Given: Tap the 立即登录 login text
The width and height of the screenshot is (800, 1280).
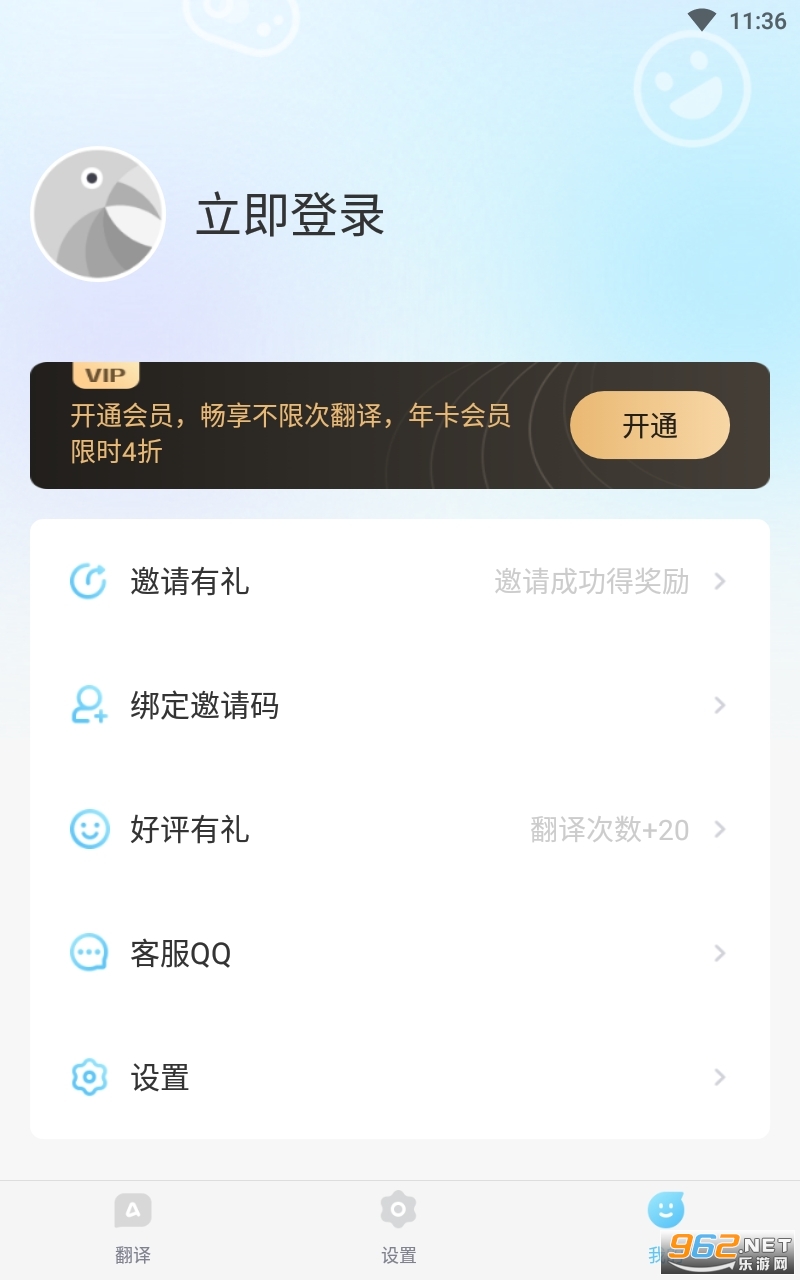Looking at the screenshot, I should 290,215.
